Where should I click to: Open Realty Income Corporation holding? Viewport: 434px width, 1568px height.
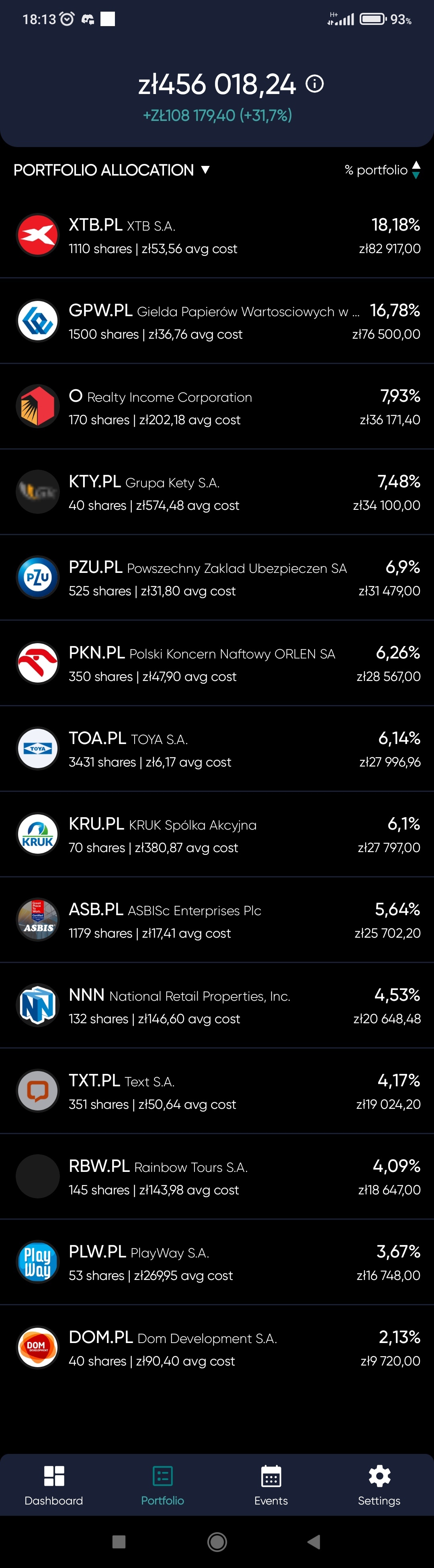(x=217, y=407)
